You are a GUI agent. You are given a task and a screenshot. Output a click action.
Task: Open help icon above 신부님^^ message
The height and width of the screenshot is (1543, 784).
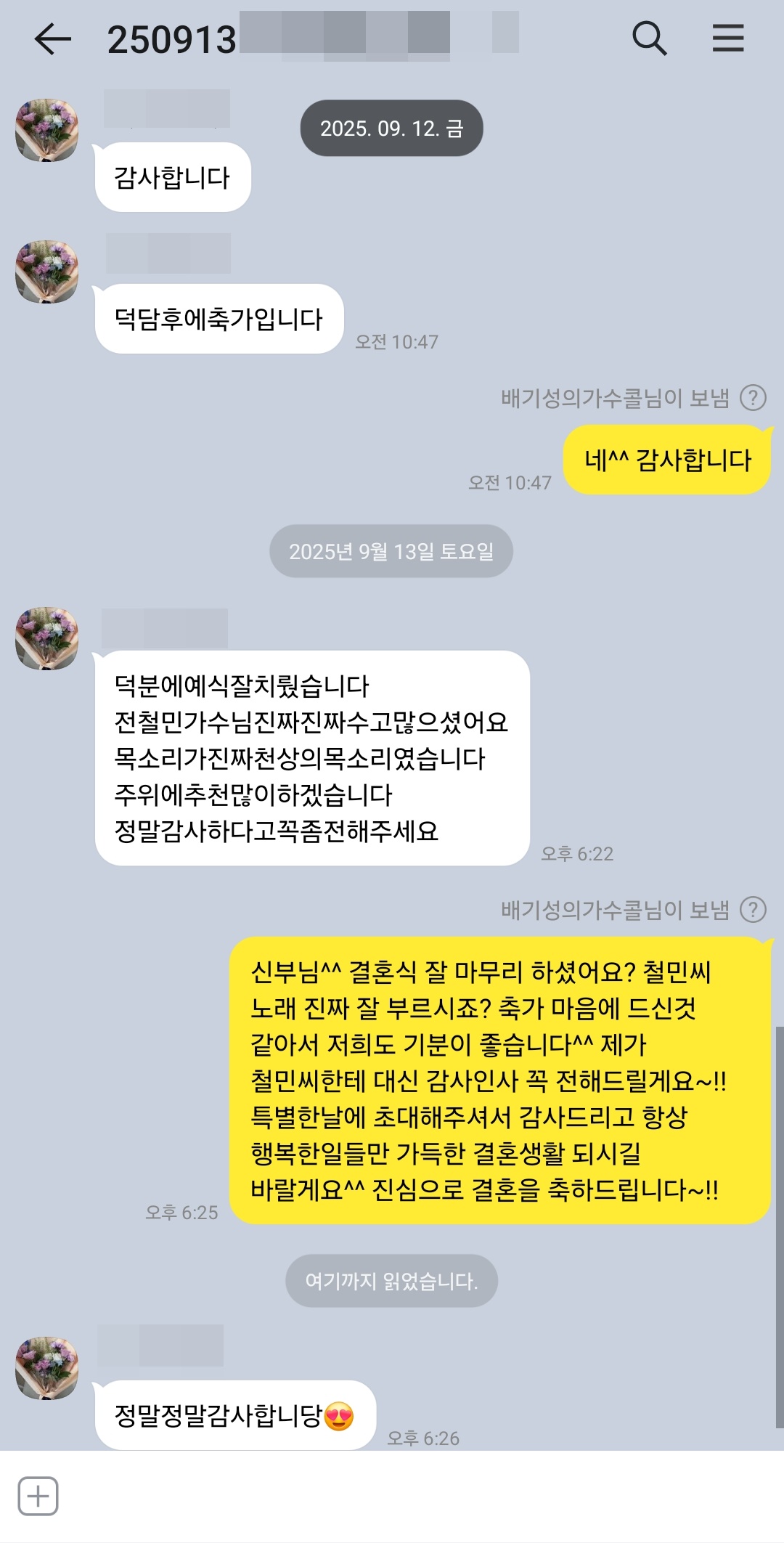(753, 910)
